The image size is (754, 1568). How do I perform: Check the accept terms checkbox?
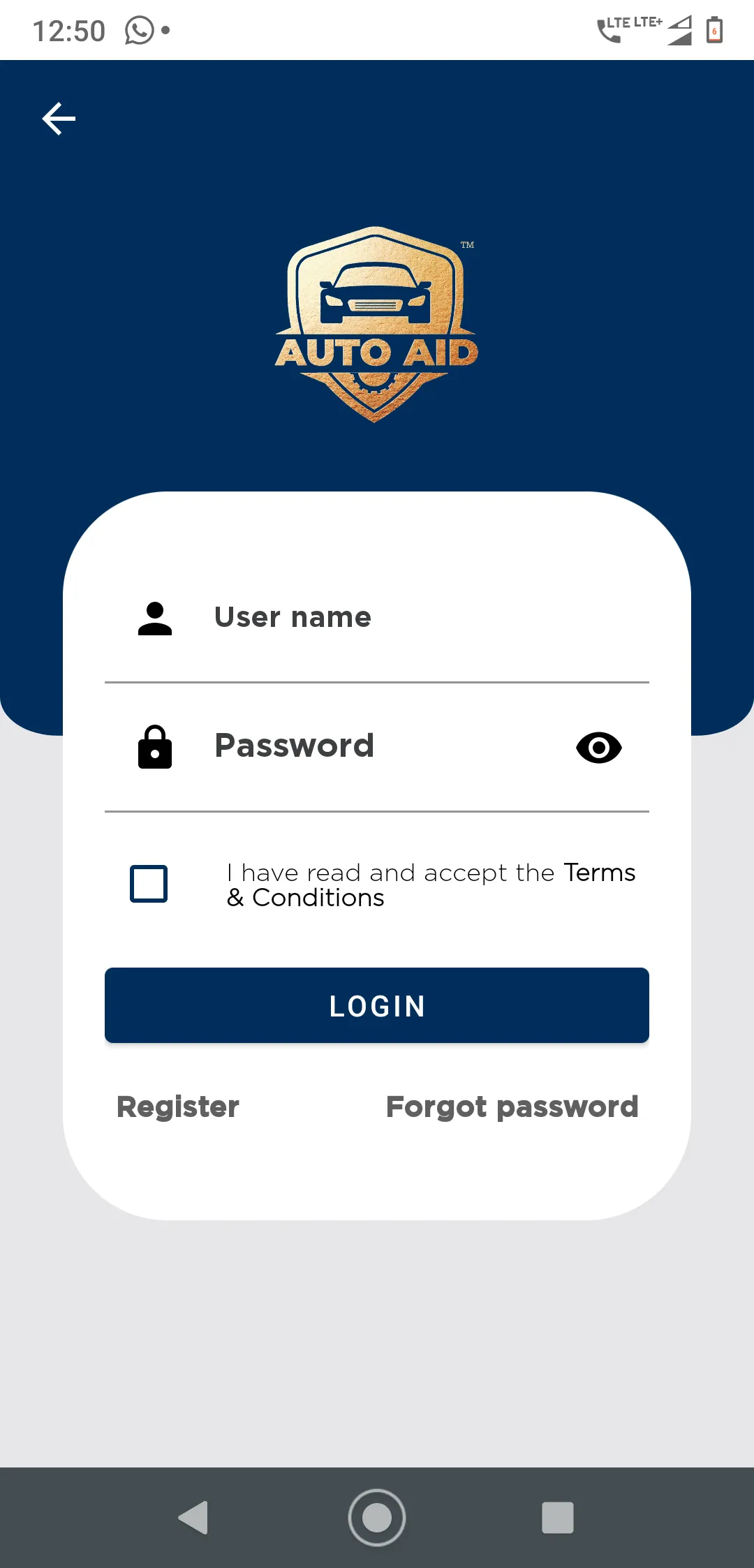tap(149, 884)
